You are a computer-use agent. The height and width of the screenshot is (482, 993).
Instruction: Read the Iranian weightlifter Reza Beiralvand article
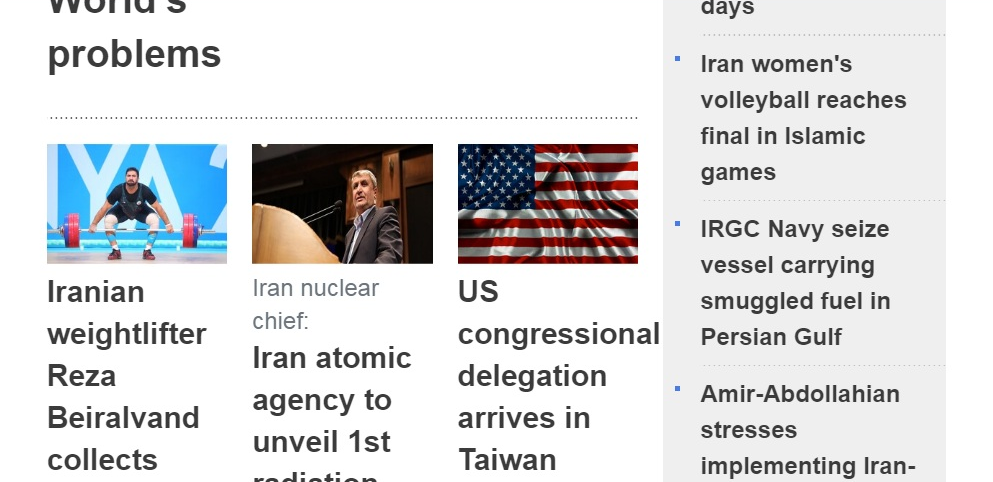point(126,375)
